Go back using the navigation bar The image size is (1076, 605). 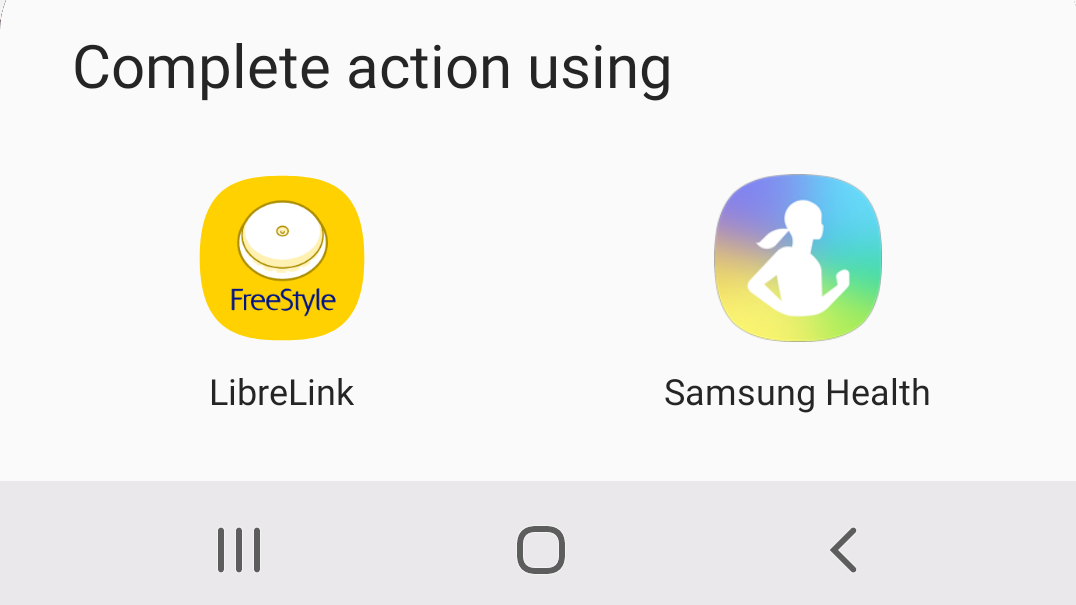(x=843, y=550)
